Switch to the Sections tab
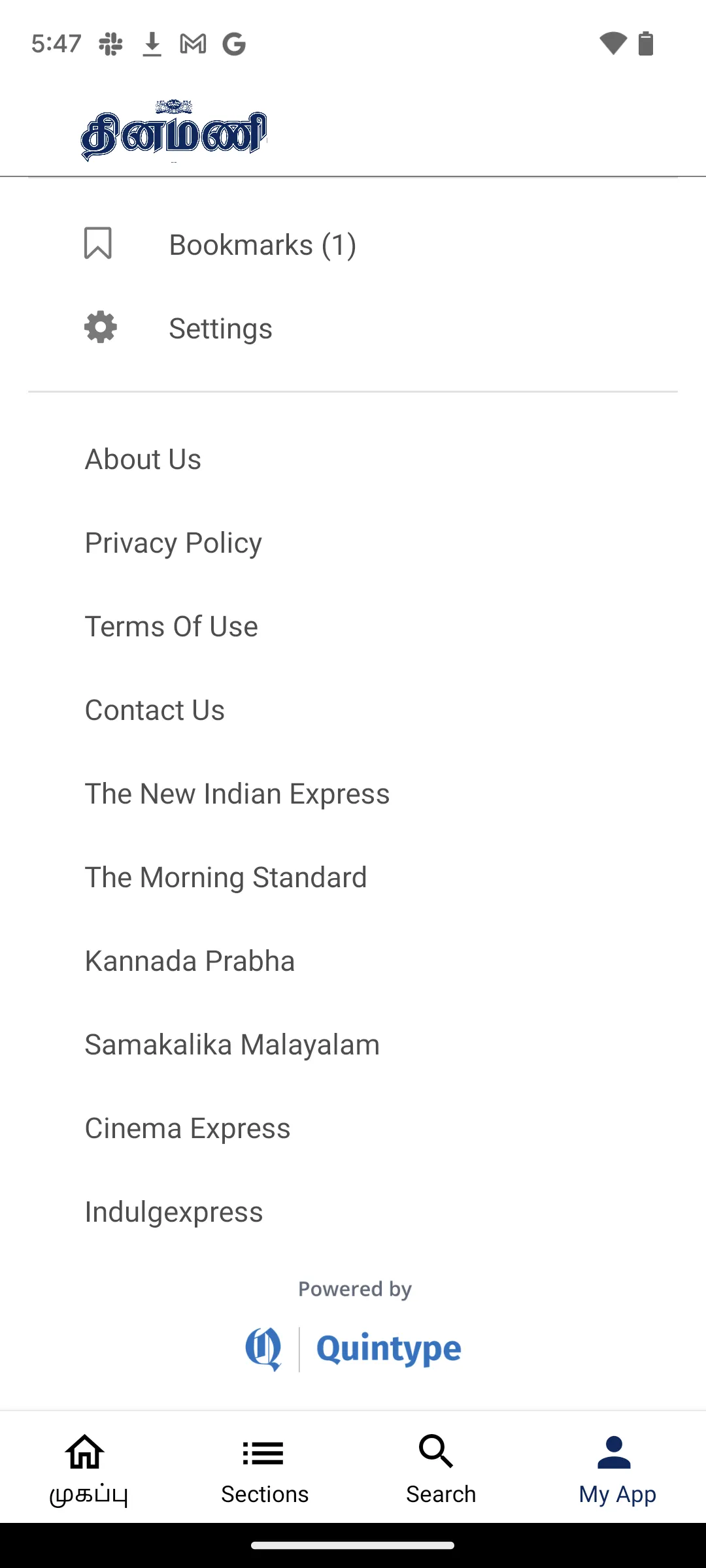Viewport: 706px width, 1568px height. [265, 1467]
